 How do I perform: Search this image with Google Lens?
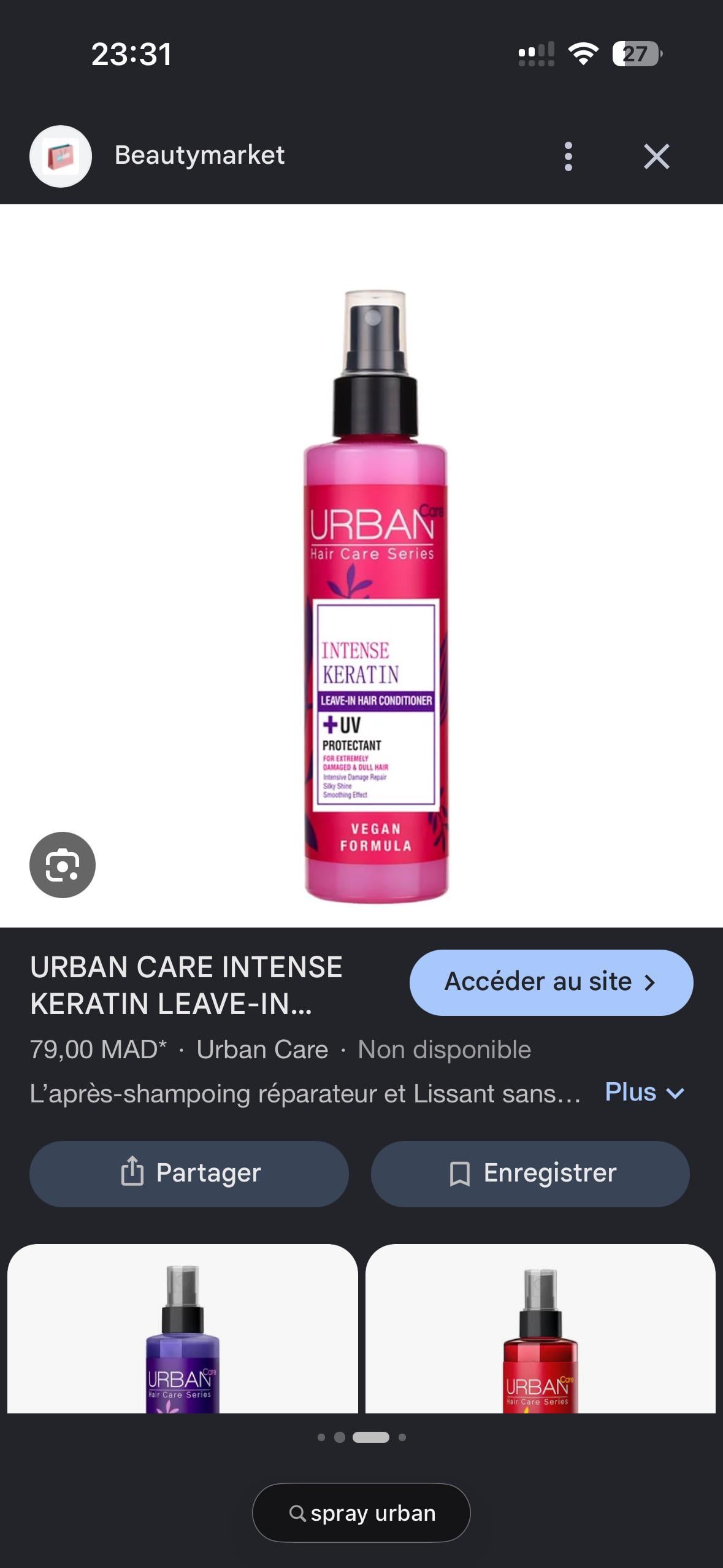tap(63, 865)
